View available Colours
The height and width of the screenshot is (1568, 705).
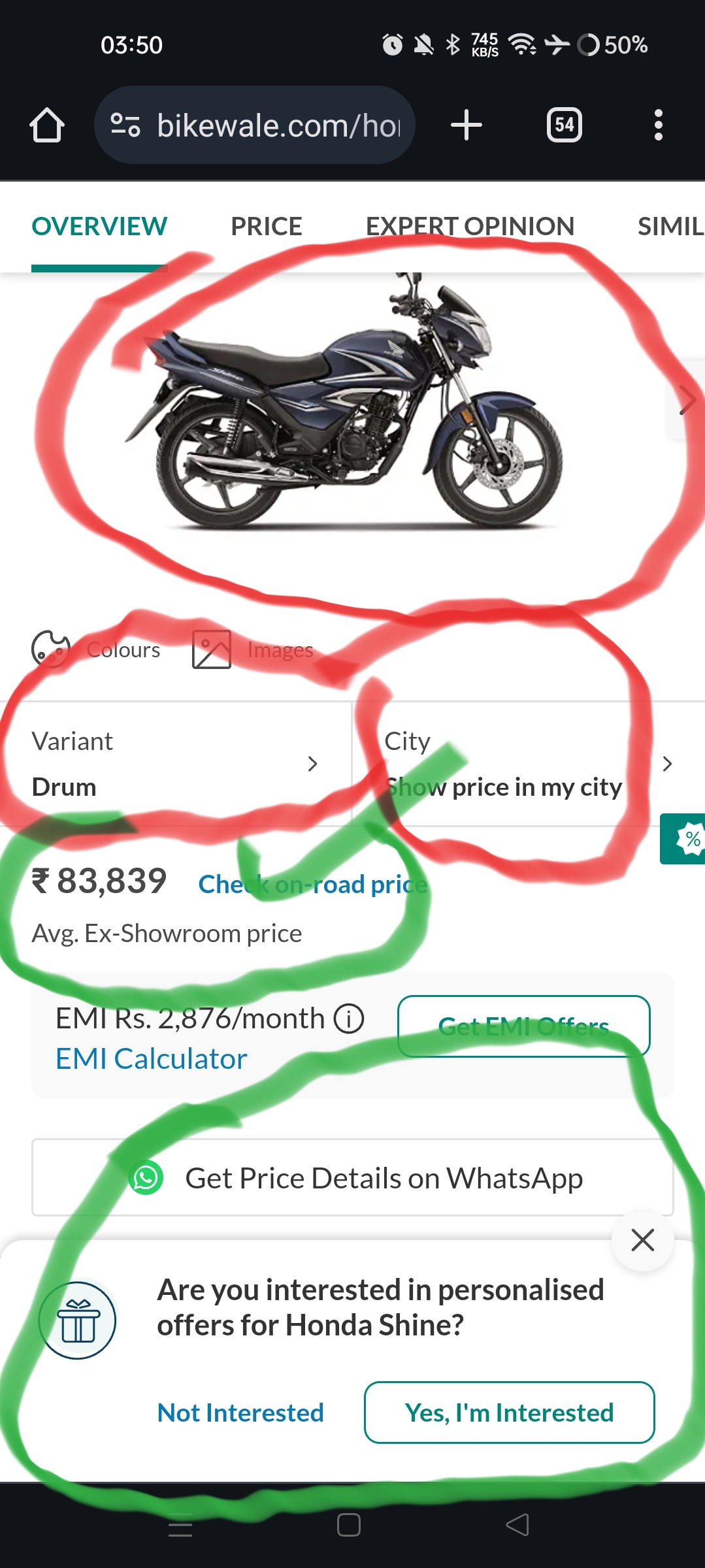point(97,649)
